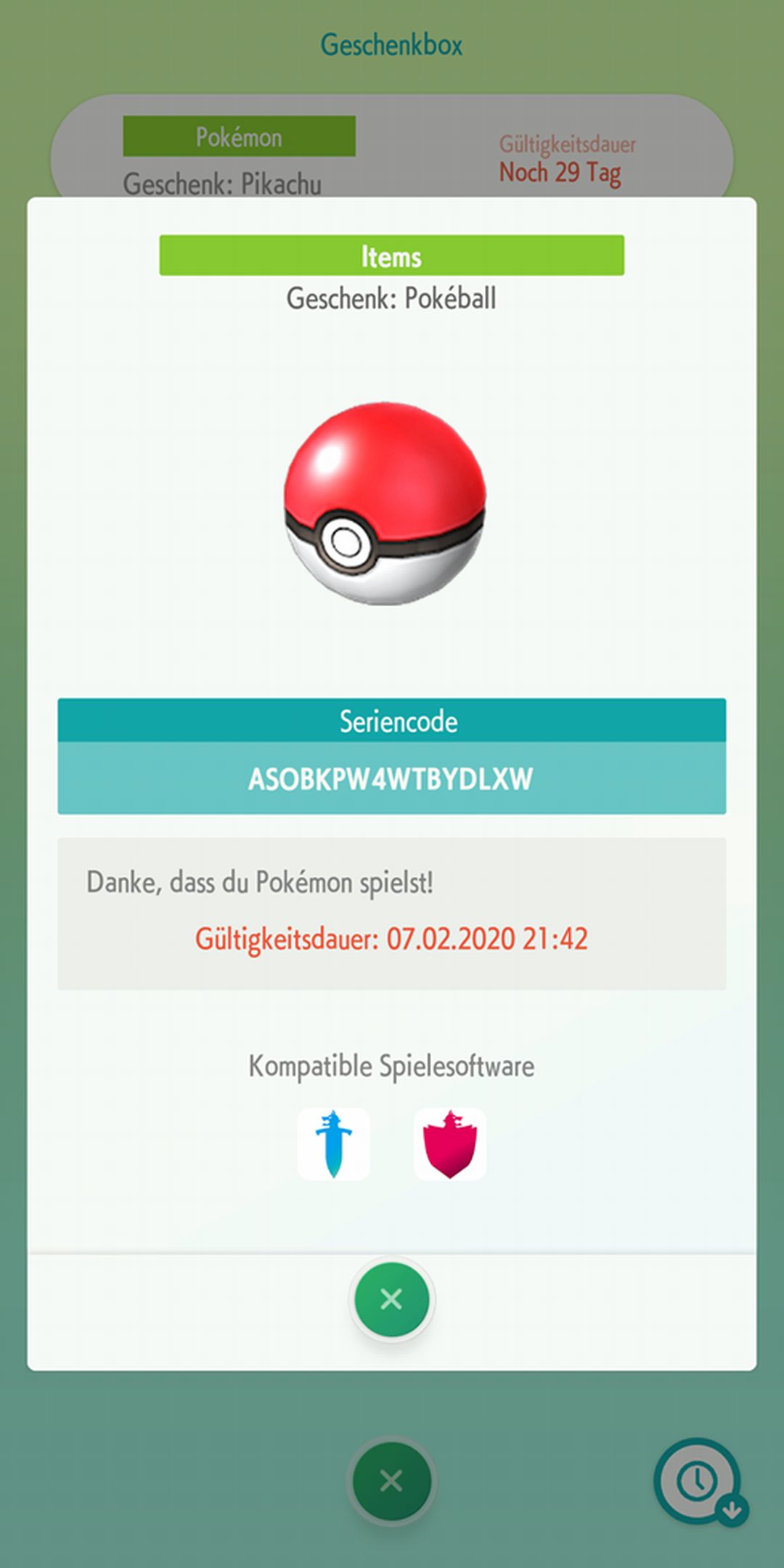This screenshot has width=784, height=1568.
Task: Open the gift history clock icon
Action: tap(698, 1481)
